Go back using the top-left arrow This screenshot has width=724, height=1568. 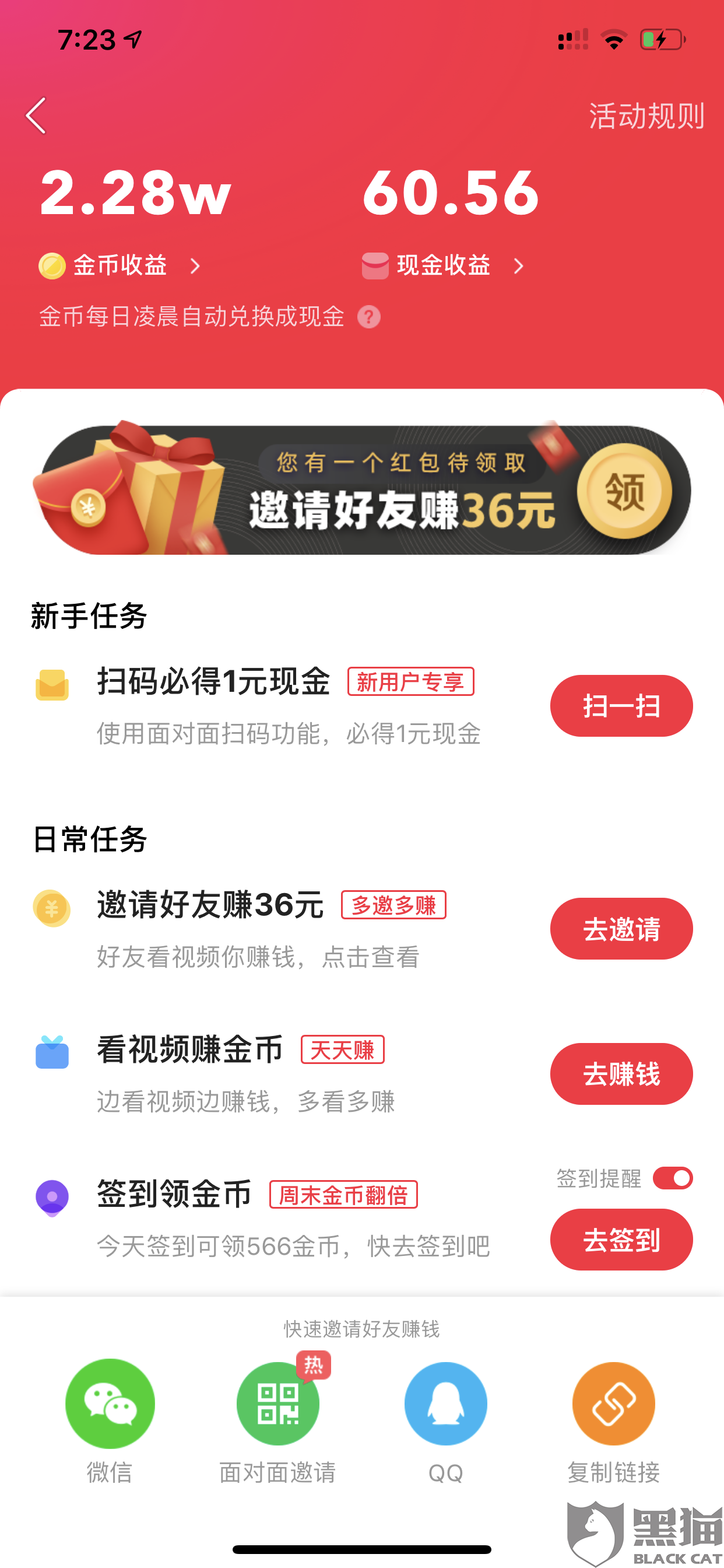pyautogui.click(x=36, y=116)
